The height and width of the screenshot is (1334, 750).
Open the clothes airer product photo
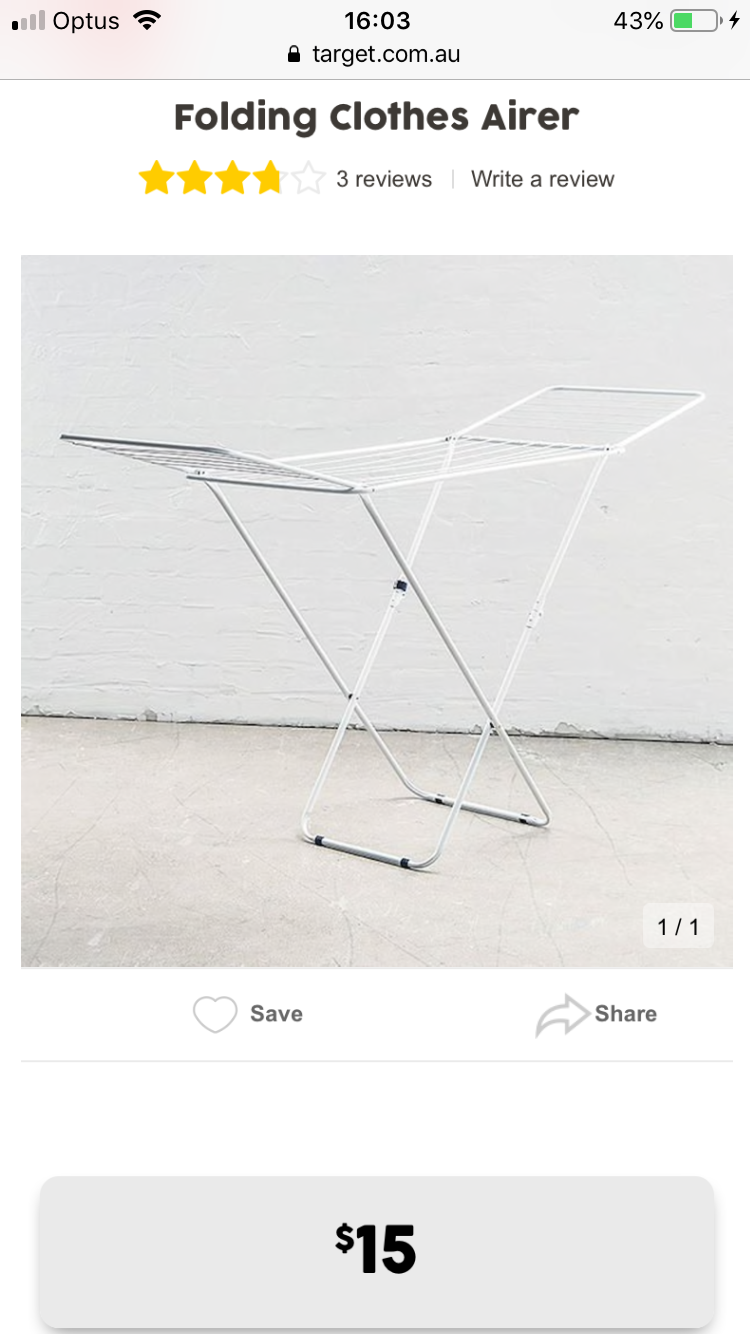(x=376, y=610)
